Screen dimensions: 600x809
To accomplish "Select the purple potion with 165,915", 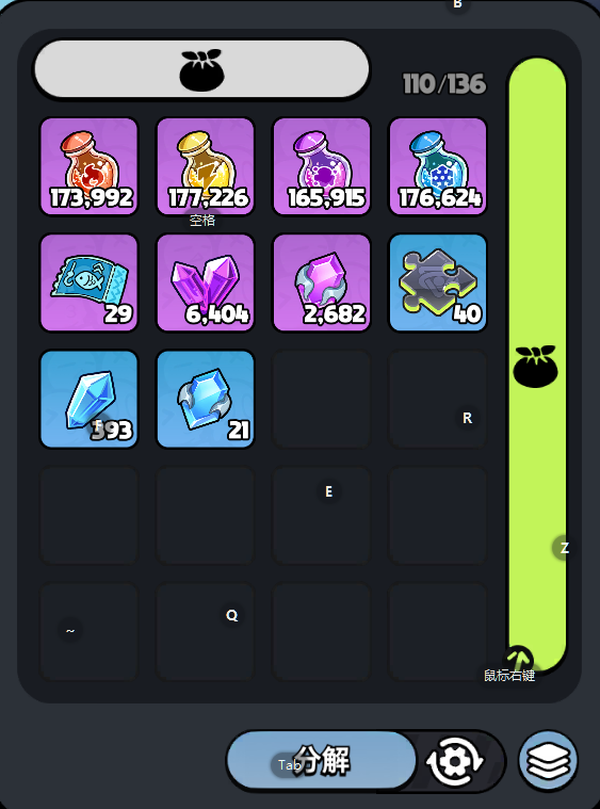I will point(321,166).
